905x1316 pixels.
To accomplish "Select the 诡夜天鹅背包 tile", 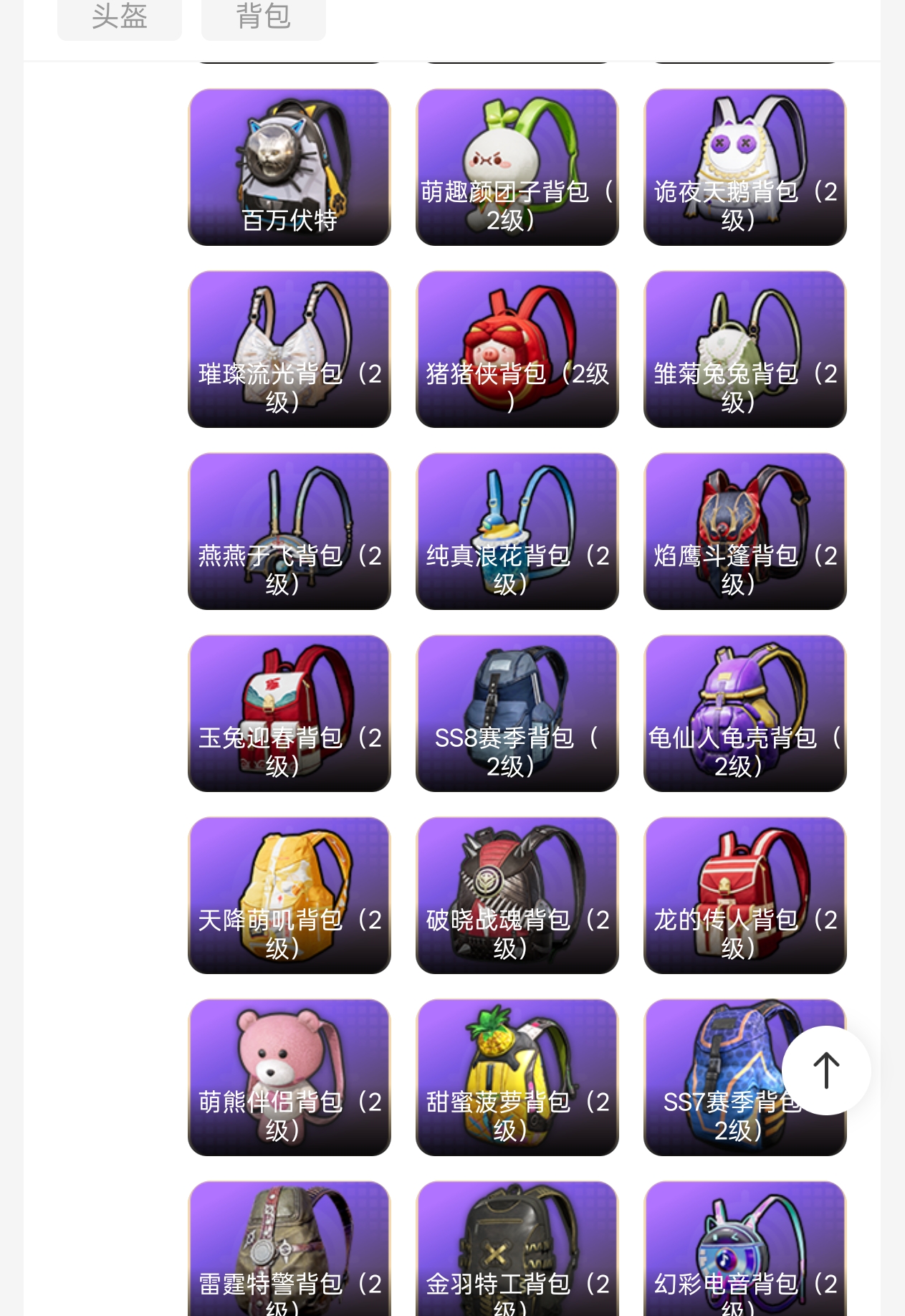I will pyautogui.click(x=744, y=167).
